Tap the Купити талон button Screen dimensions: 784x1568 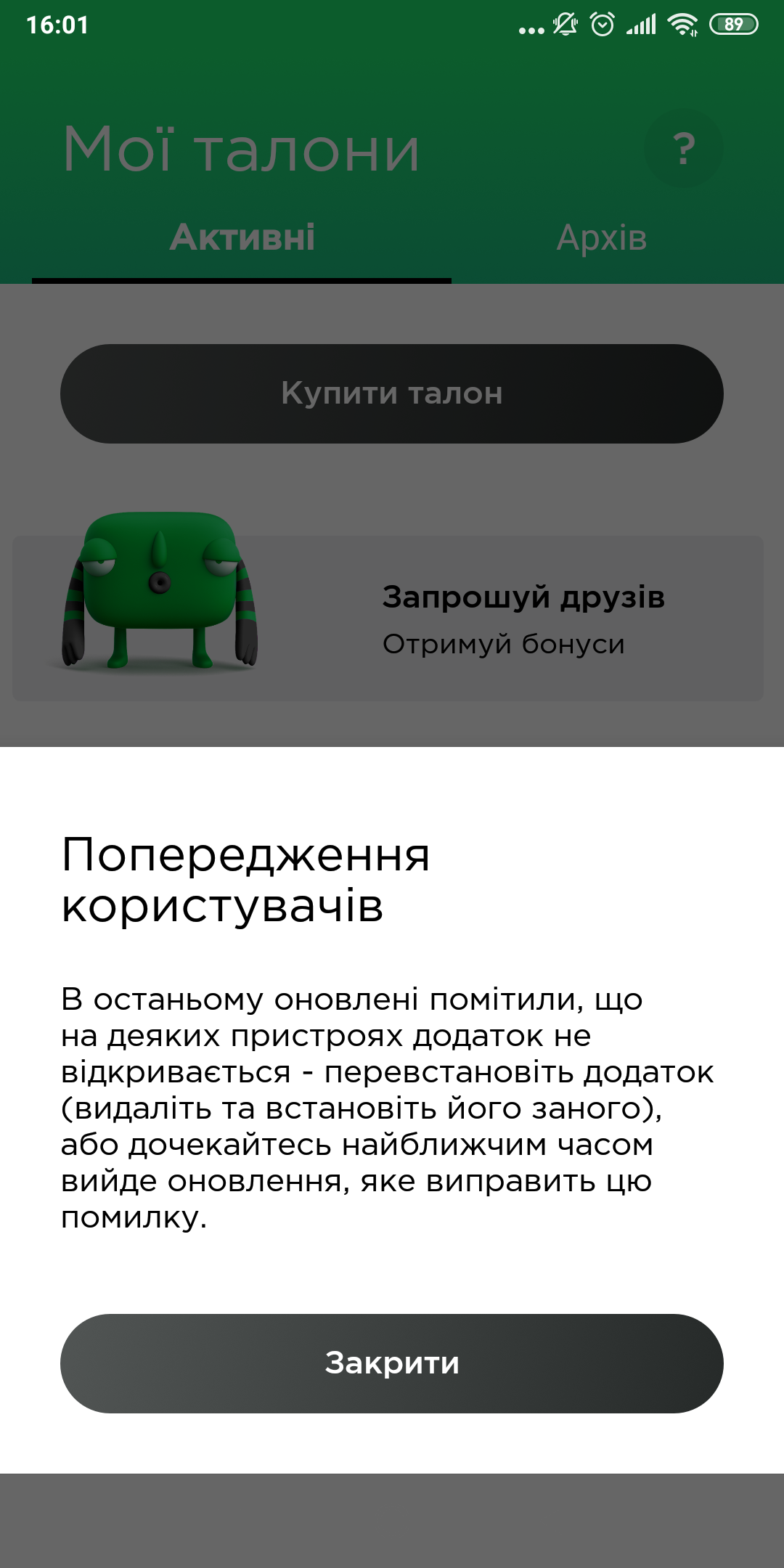(x=392, y=393)
